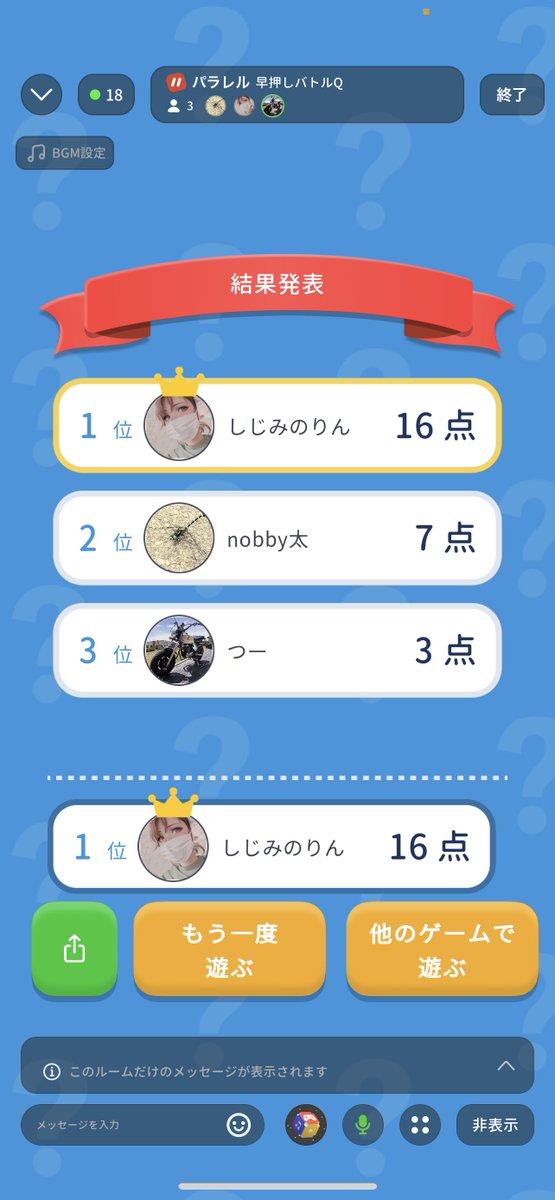Open the 18 online indicator badge
Viewport: 555px width, 1200px height.
click(106, 95)
